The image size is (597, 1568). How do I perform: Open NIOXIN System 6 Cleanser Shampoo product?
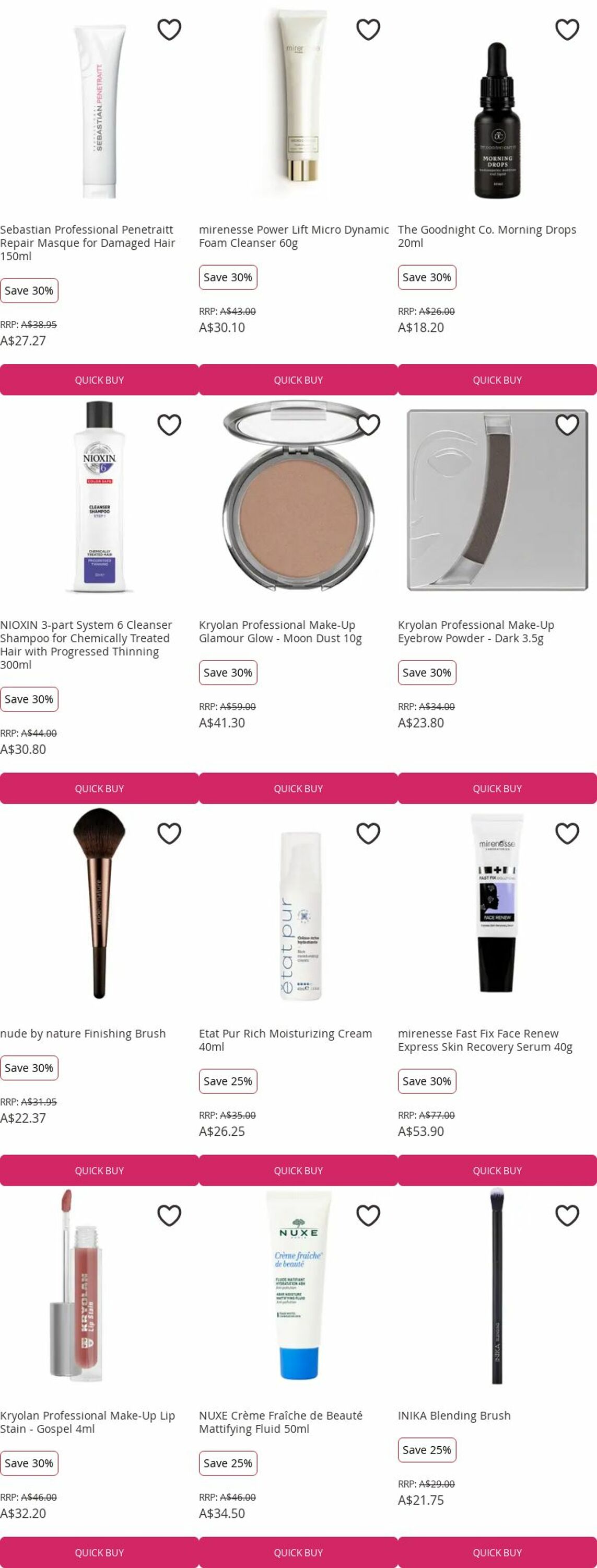coord(86,644)
